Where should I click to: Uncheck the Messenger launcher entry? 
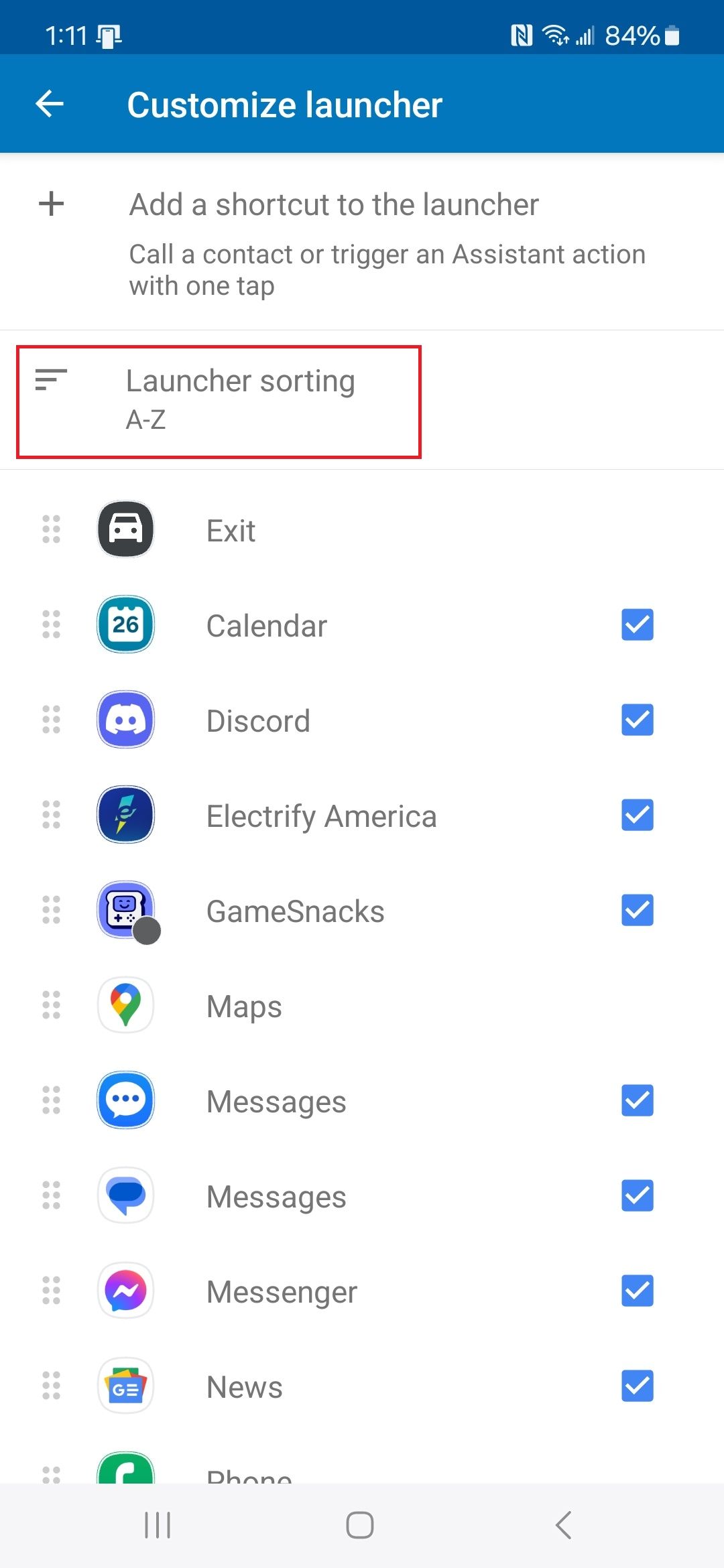(637, 1291)
